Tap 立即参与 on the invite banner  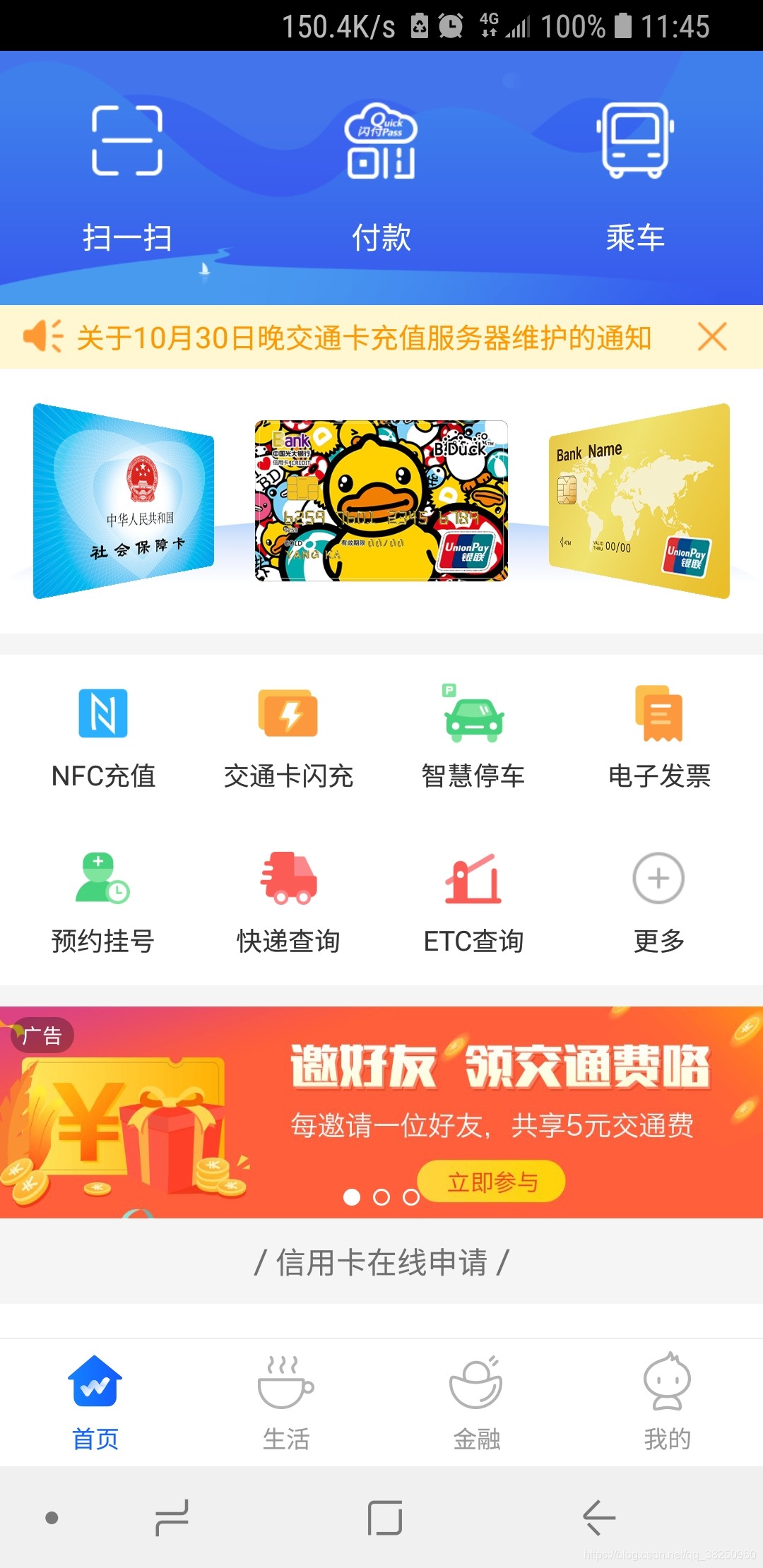click(x=492, y=1181)
